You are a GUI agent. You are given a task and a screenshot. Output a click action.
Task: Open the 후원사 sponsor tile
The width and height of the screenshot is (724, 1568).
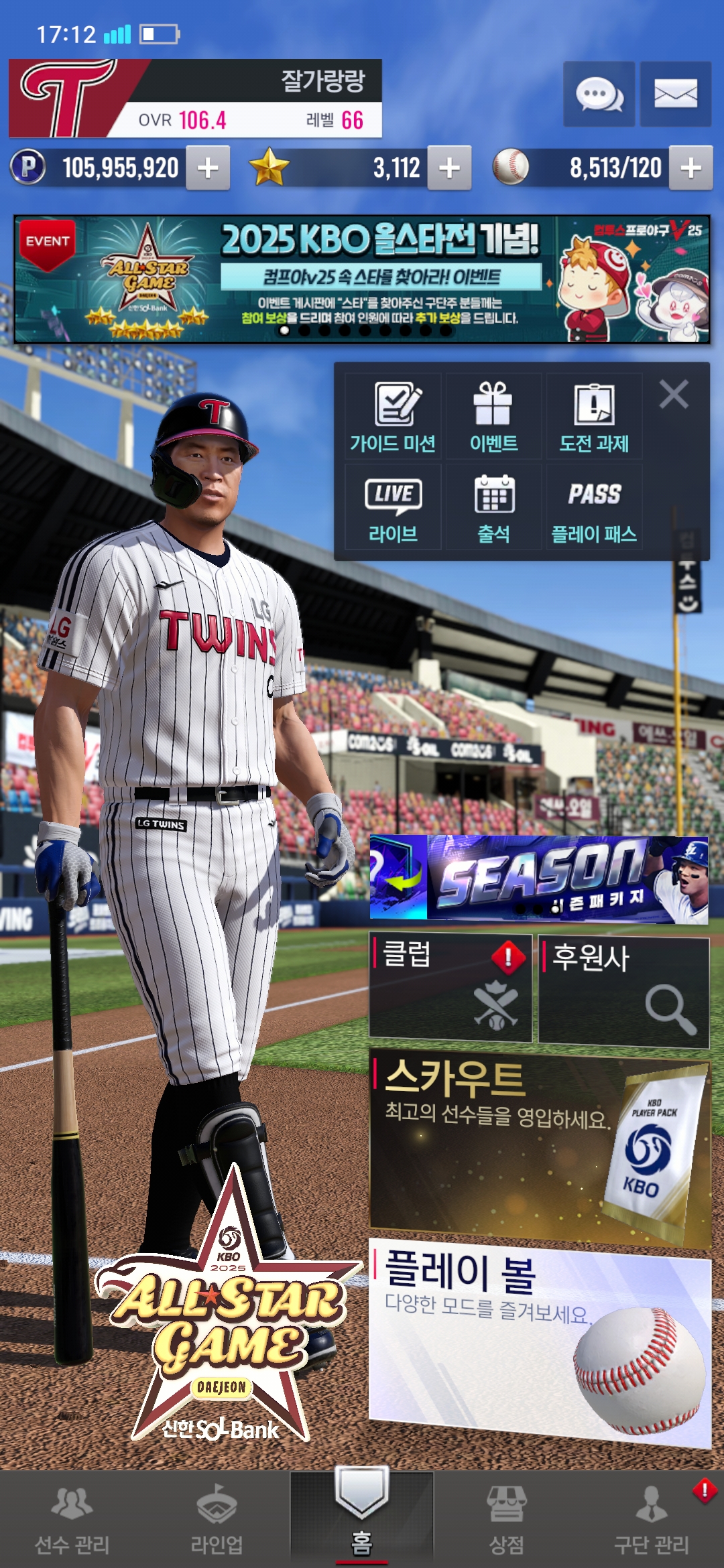pyautogui.click(x=624, y=992)
